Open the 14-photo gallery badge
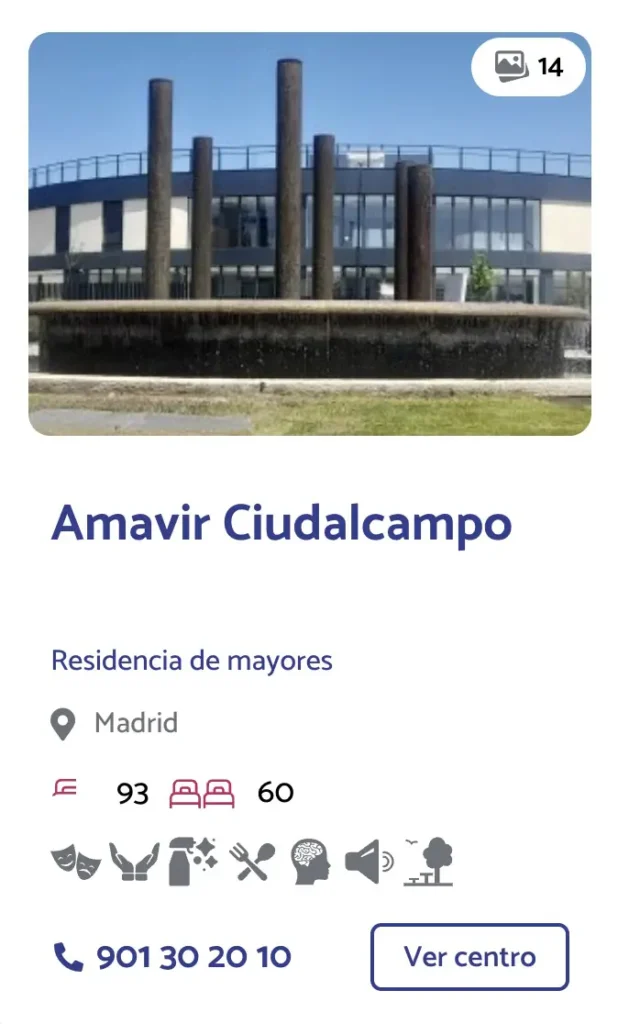The image size is (618, 1024). [528, 67]
